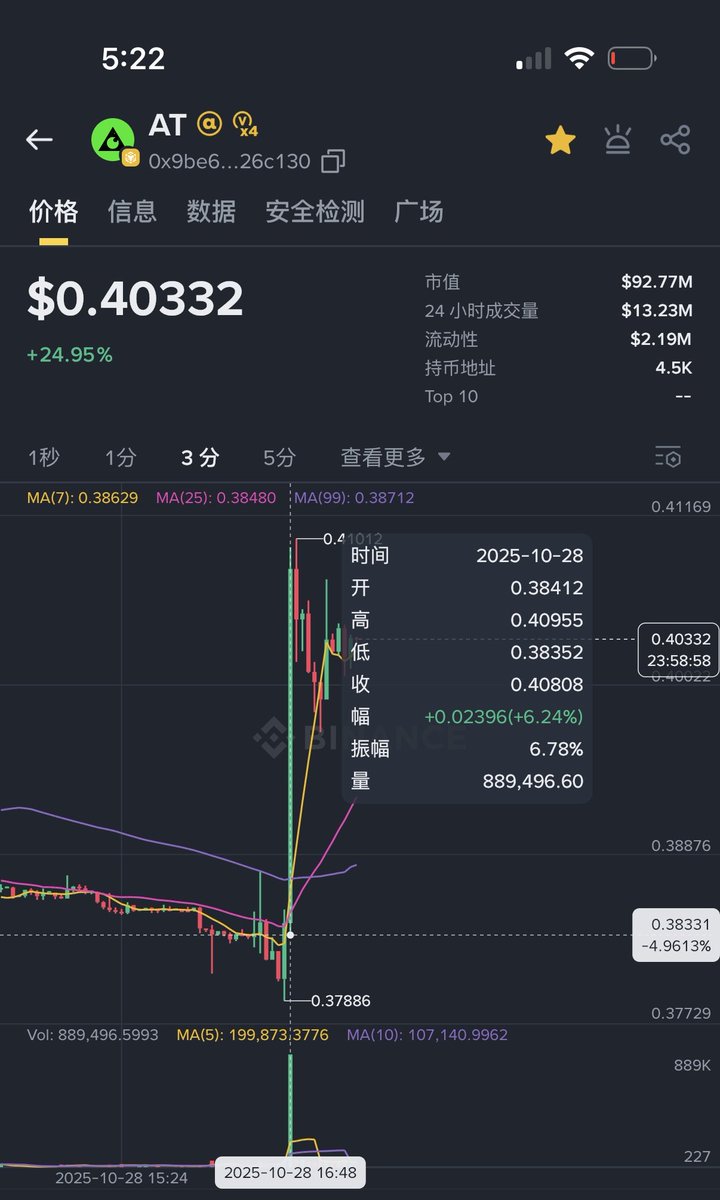The image size is (720, 1200).
Task: Open the price alert bell
Action: coord(618,141)
